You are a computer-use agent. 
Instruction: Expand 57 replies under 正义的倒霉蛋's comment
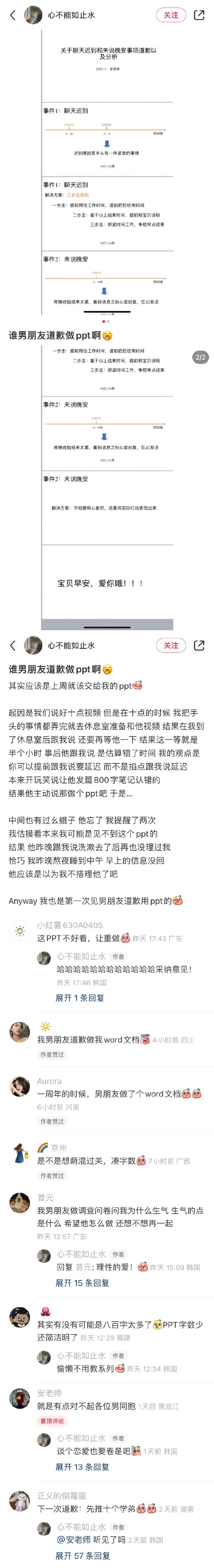tap(82, 1556)
